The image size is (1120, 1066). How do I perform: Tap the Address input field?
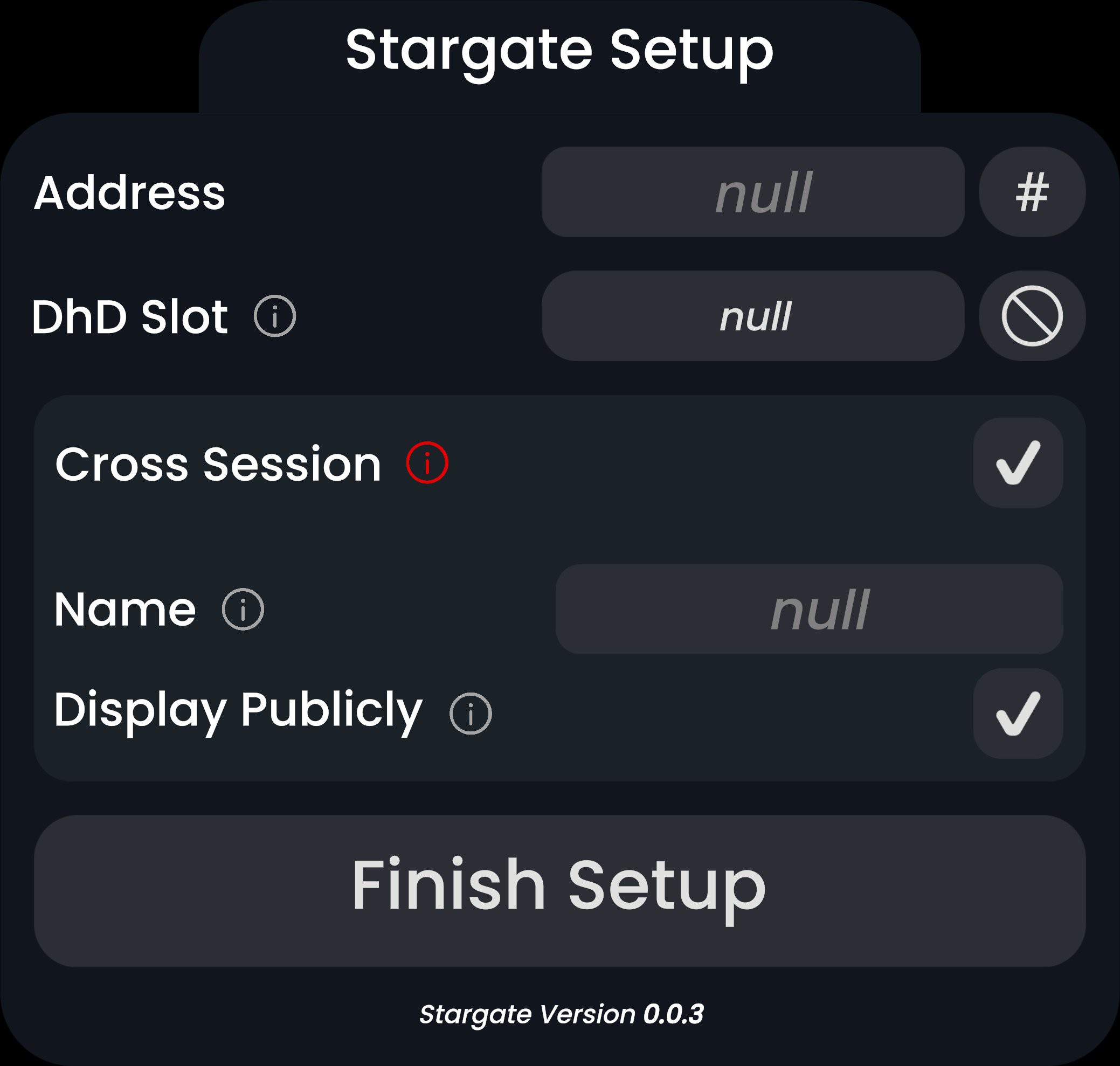752,192
